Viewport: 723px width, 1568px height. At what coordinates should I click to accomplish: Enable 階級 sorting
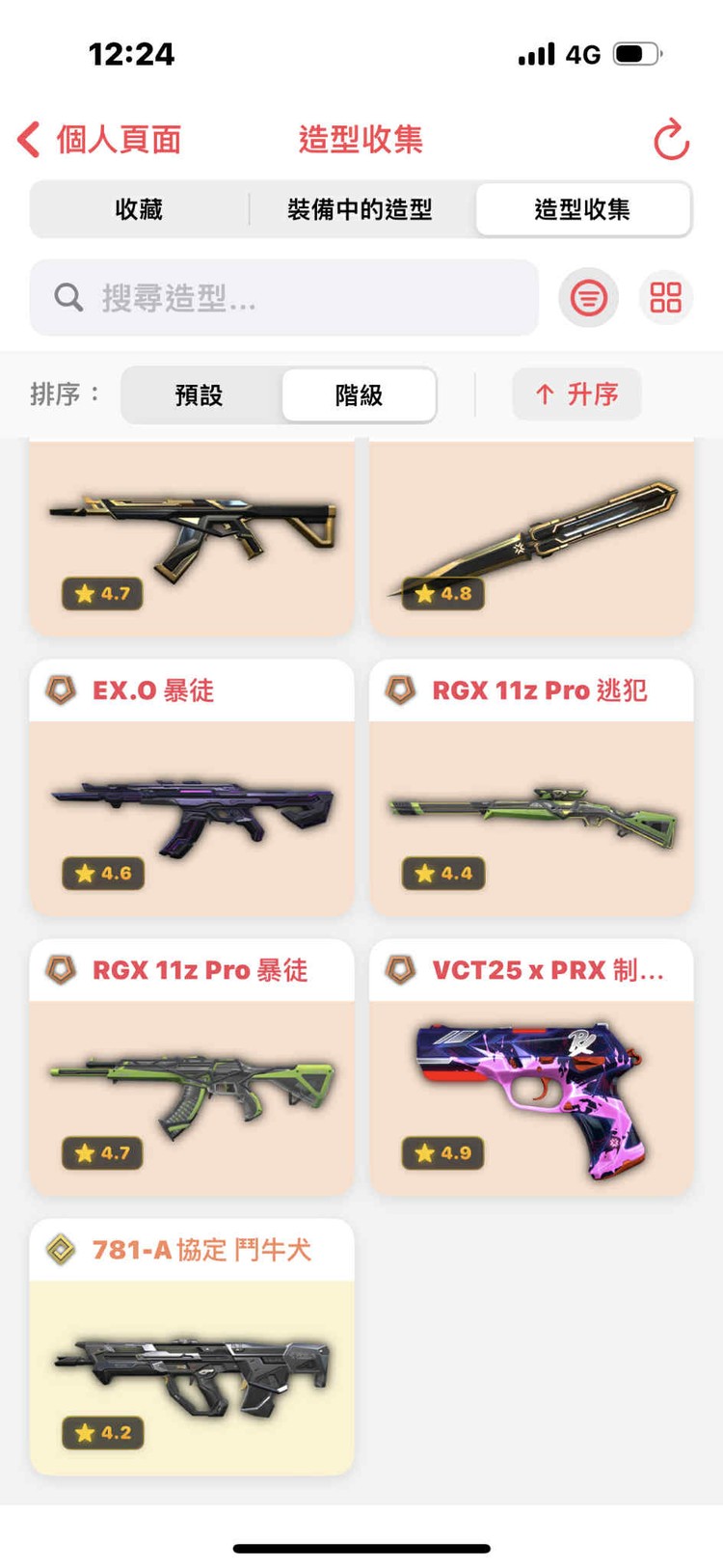tap(358, 395)
